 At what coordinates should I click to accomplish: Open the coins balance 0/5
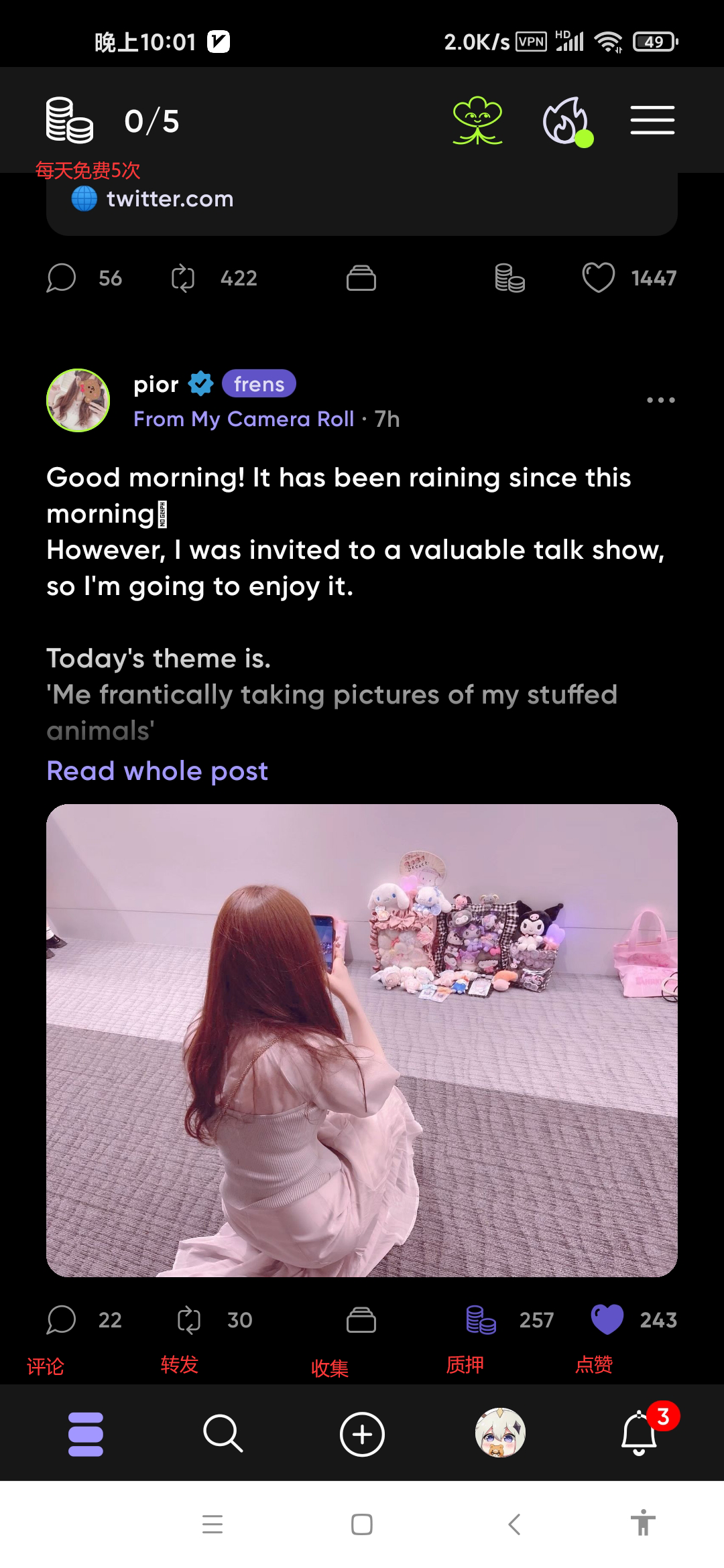point(112,121)
